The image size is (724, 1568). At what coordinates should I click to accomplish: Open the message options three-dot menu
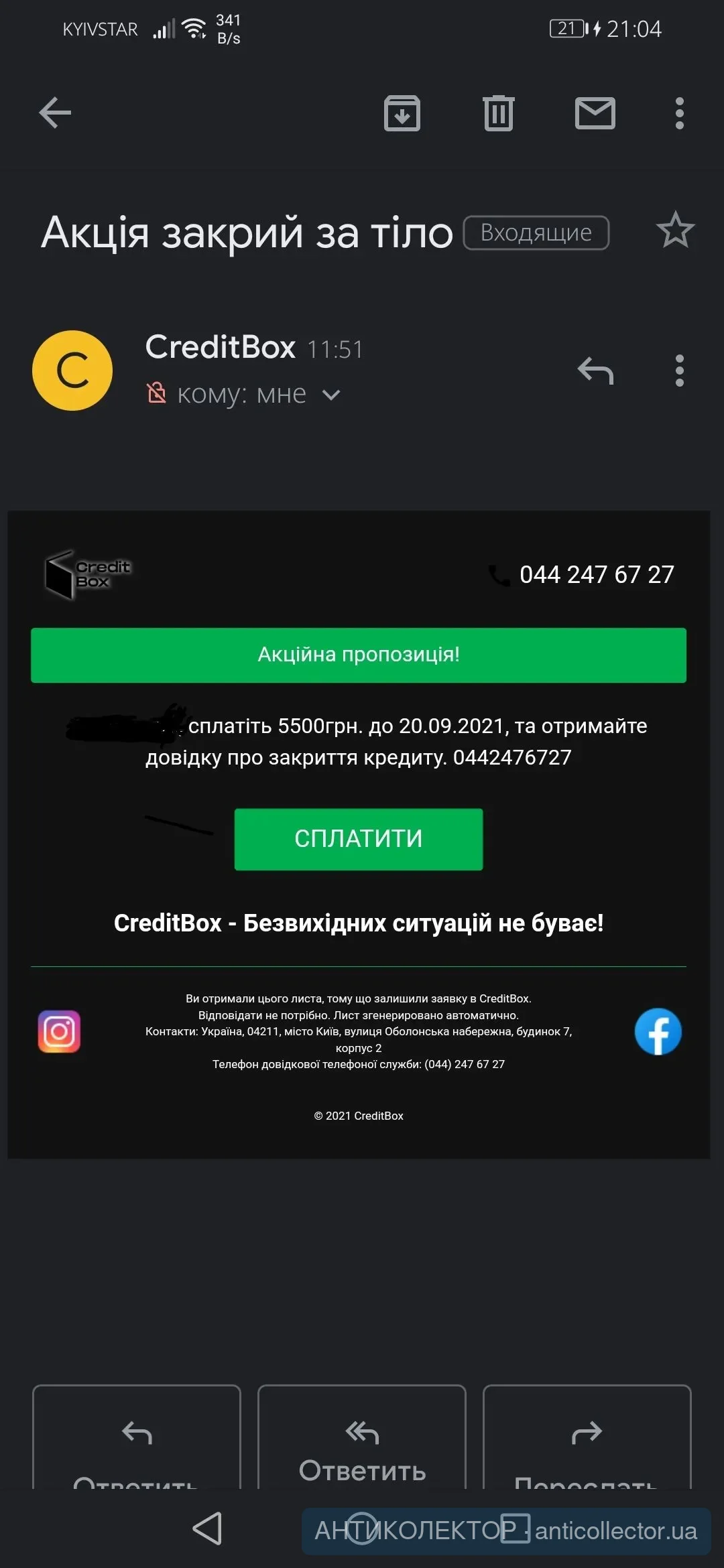click(x=679, y=371)
